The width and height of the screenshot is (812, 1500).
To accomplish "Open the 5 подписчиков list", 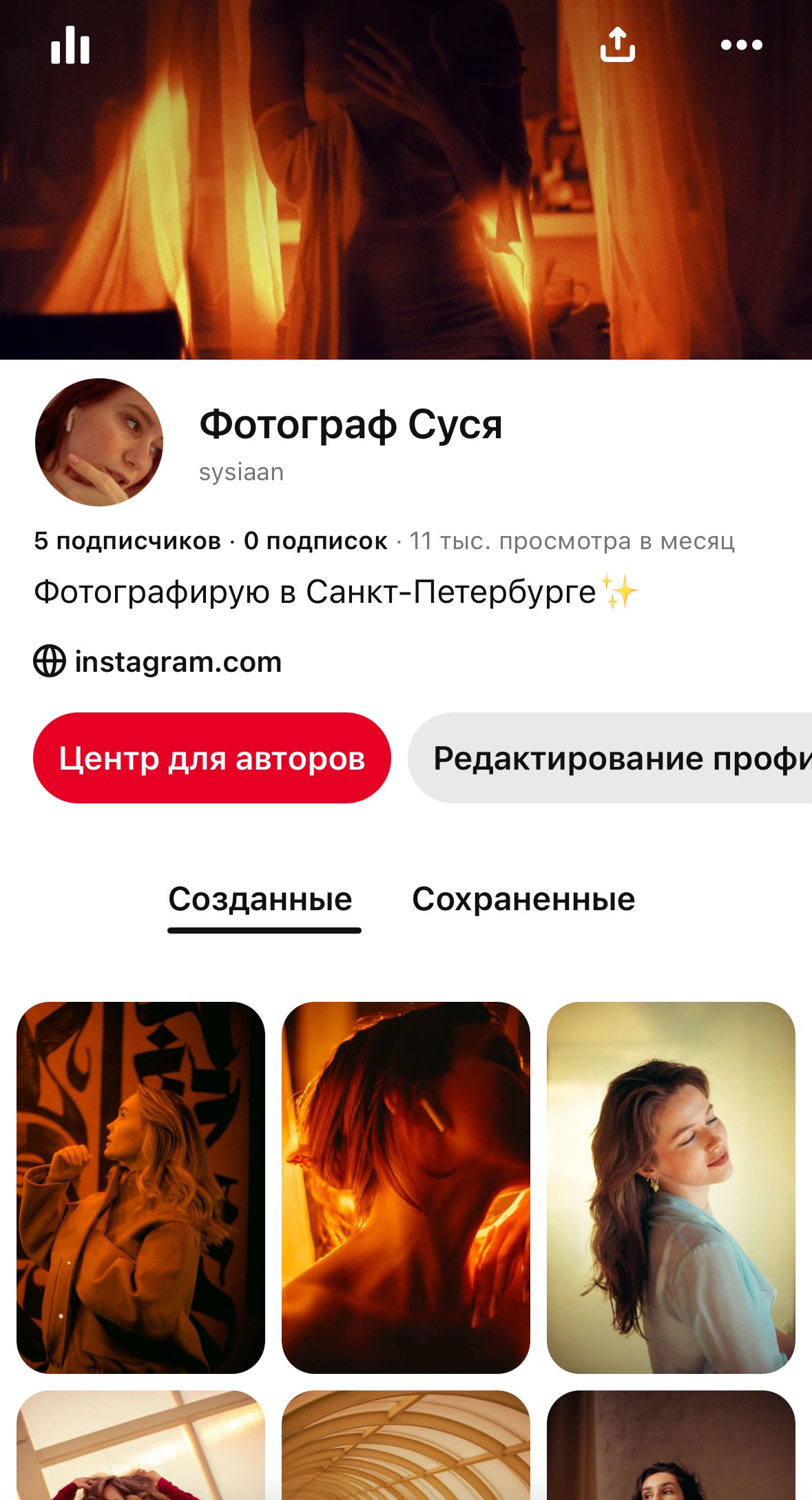I will tap(126, 542).
